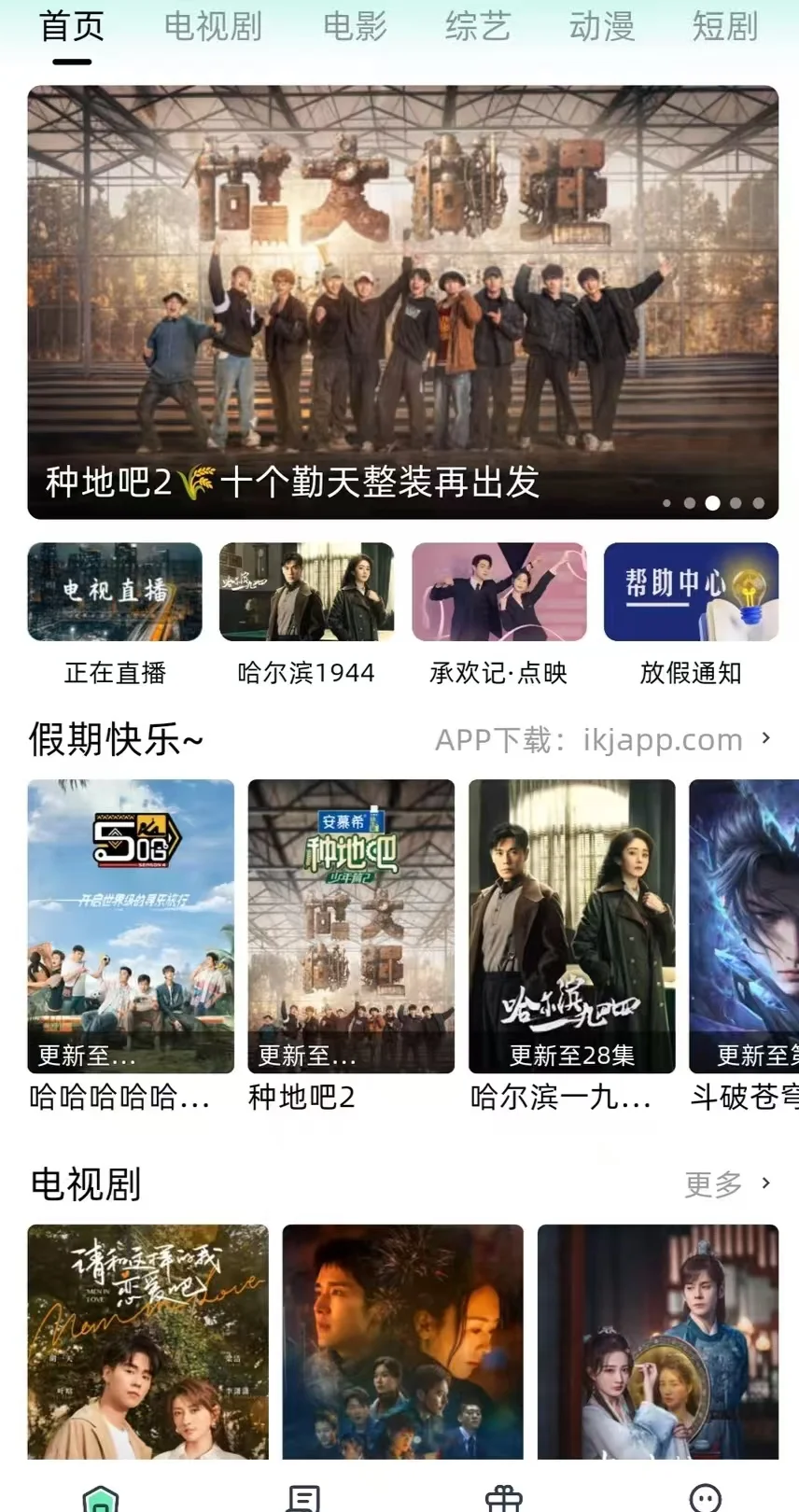Screen dimensions: 799x1512
Task: Tap the home icon in bottom navigation
Action: pyautogui.click(x=101, y=1498)
